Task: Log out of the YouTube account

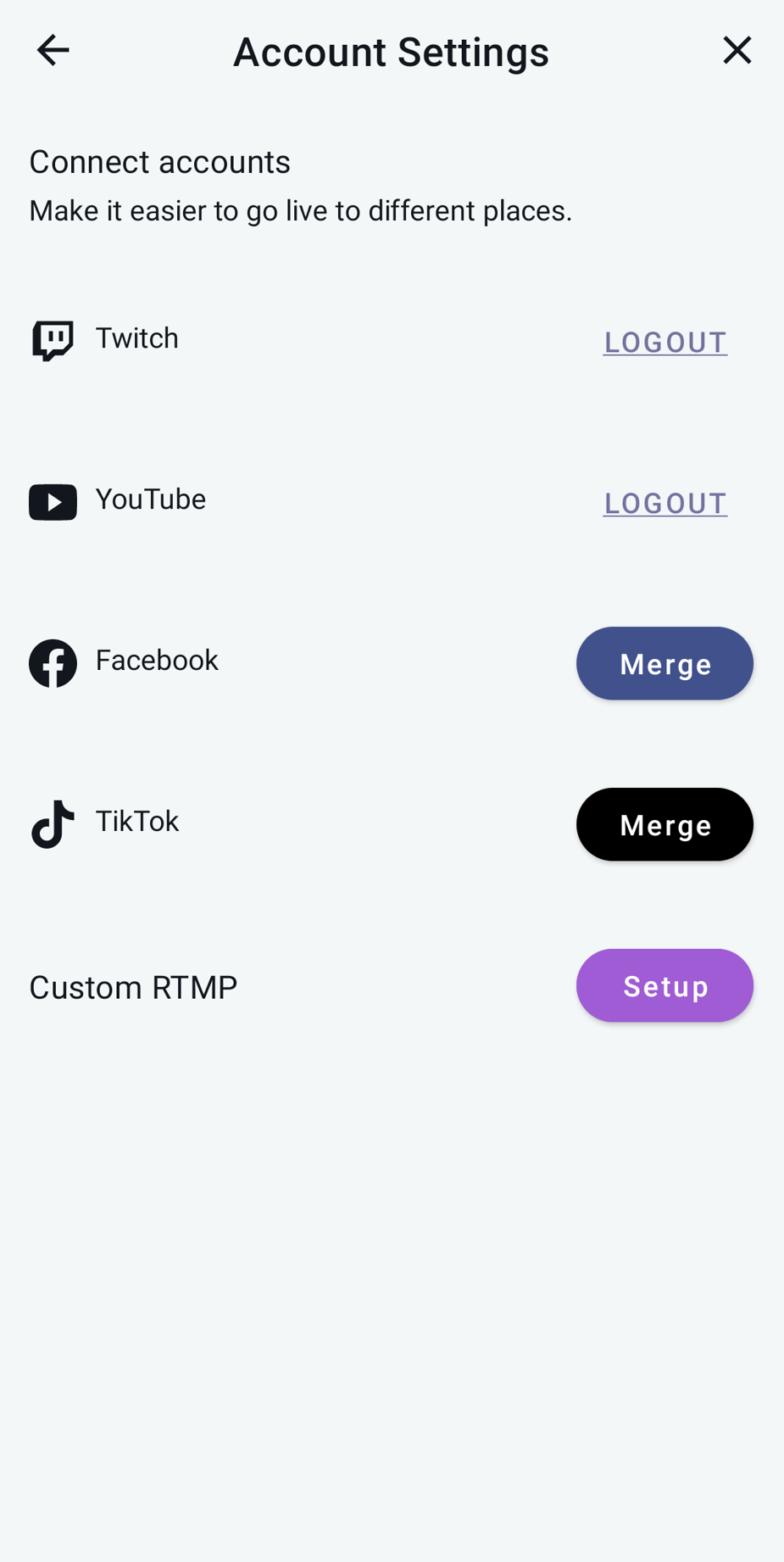Action: (664, 503)
